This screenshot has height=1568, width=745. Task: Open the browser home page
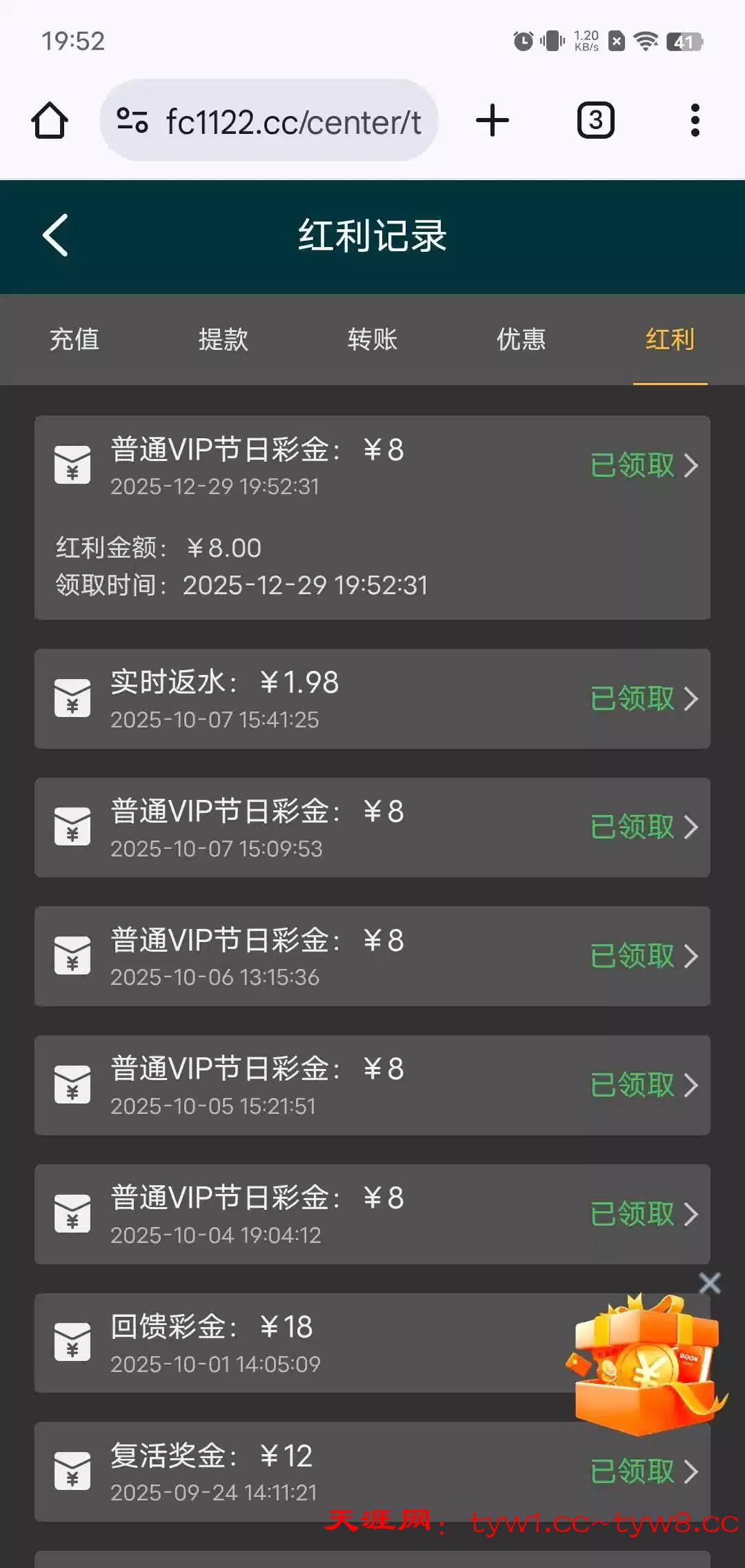[50, 121]
